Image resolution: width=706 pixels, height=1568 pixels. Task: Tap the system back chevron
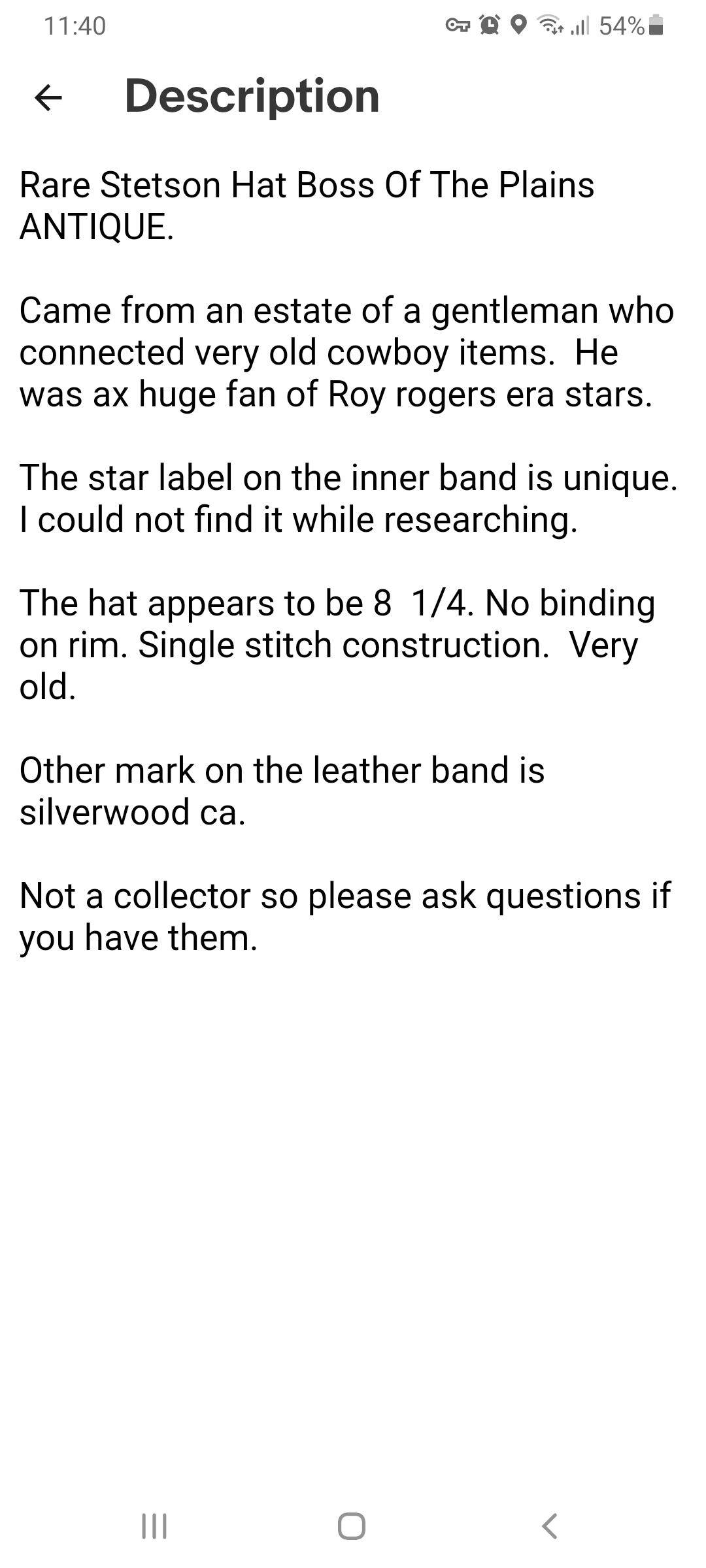pyautogui.click(x=550, y=1526)
